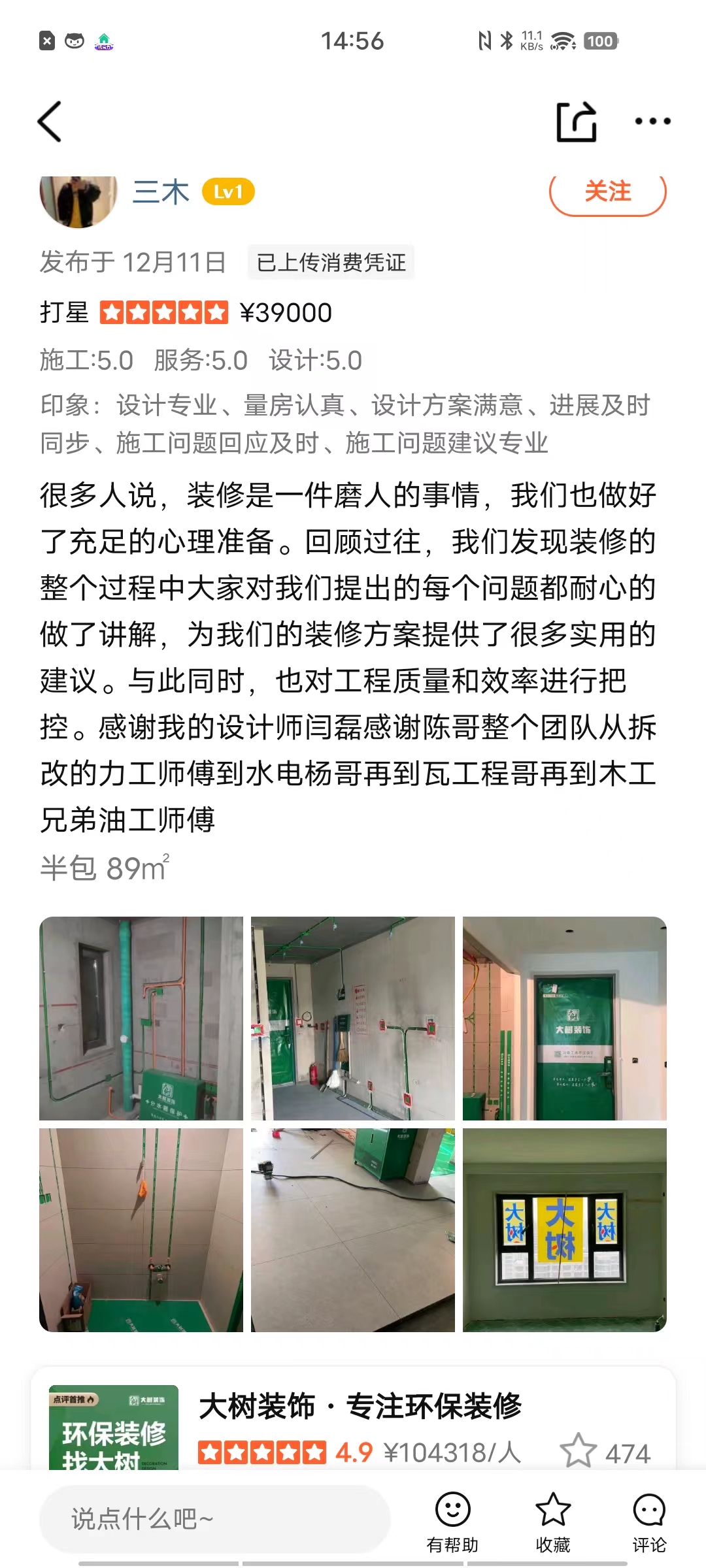View the photo of the wired room corner
This screenshot has width=706, height=1568.
coord(353,1018)
